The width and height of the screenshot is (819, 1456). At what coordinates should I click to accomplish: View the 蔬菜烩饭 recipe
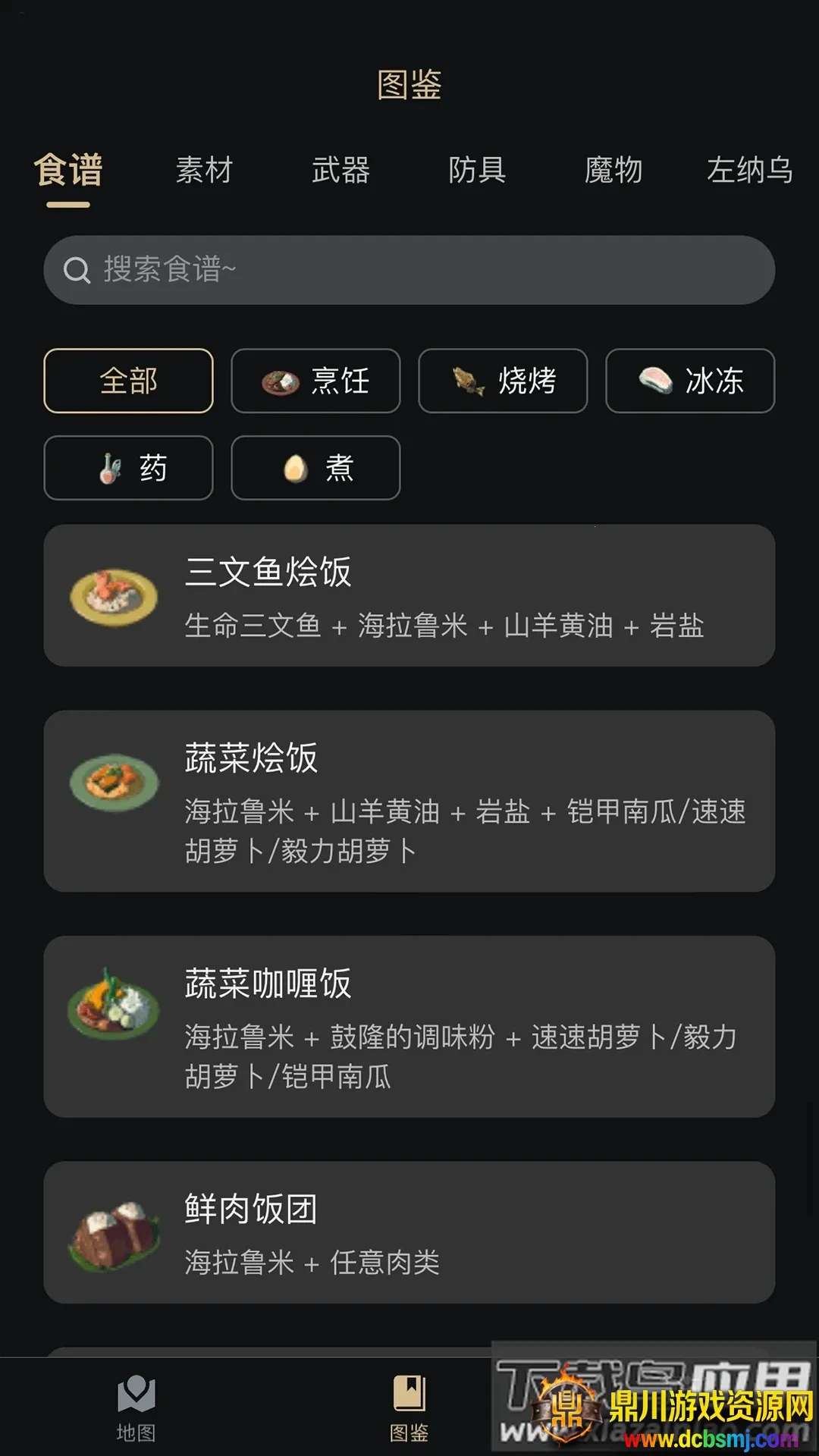click(x=409, y=801)
